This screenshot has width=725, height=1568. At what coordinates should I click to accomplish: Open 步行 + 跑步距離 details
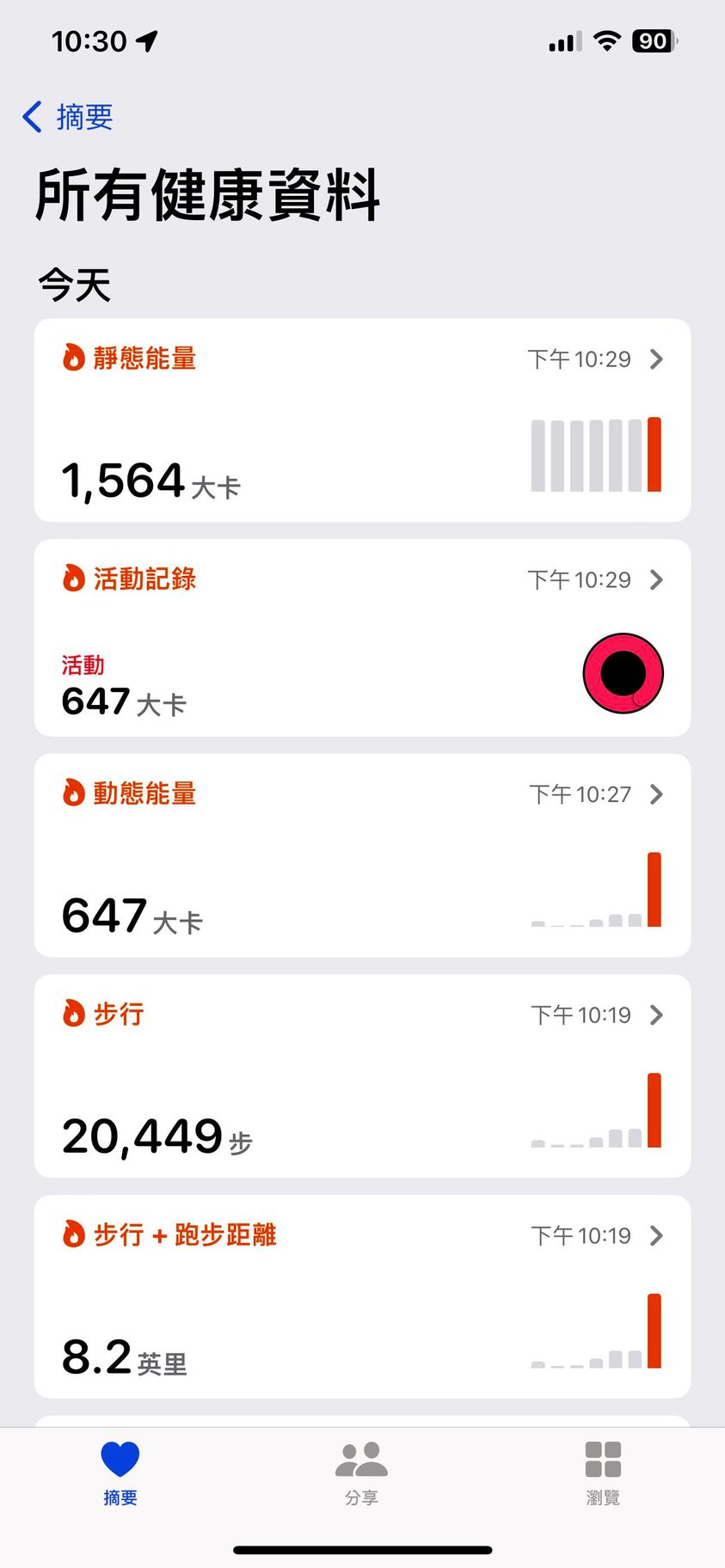(362, 1296)
